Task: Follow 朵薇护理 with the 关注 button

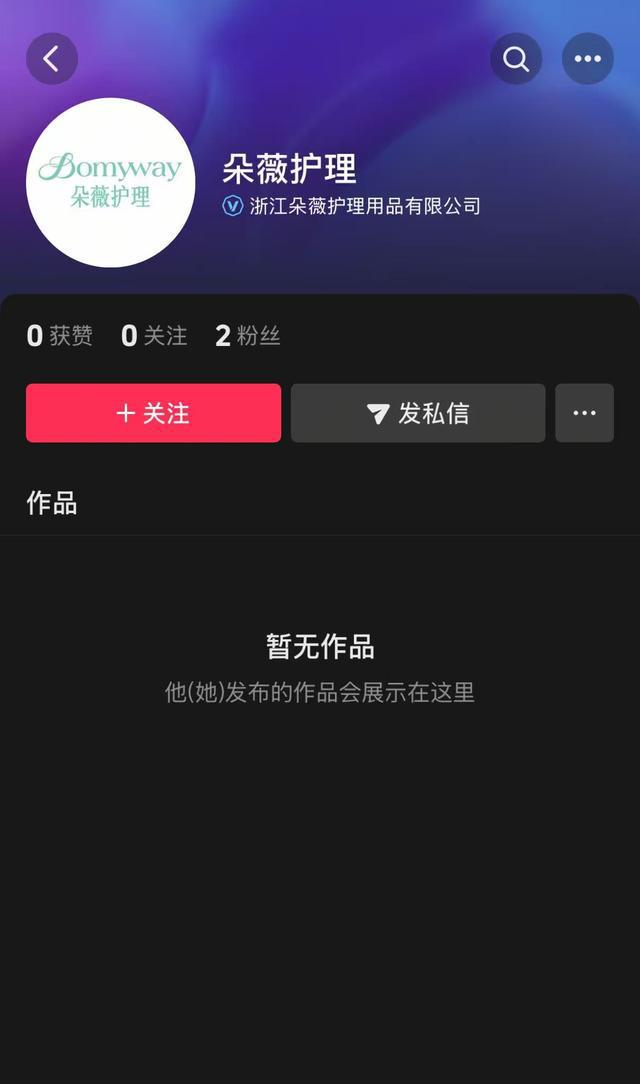Action: pyautogui.click(x=153, y=413)
